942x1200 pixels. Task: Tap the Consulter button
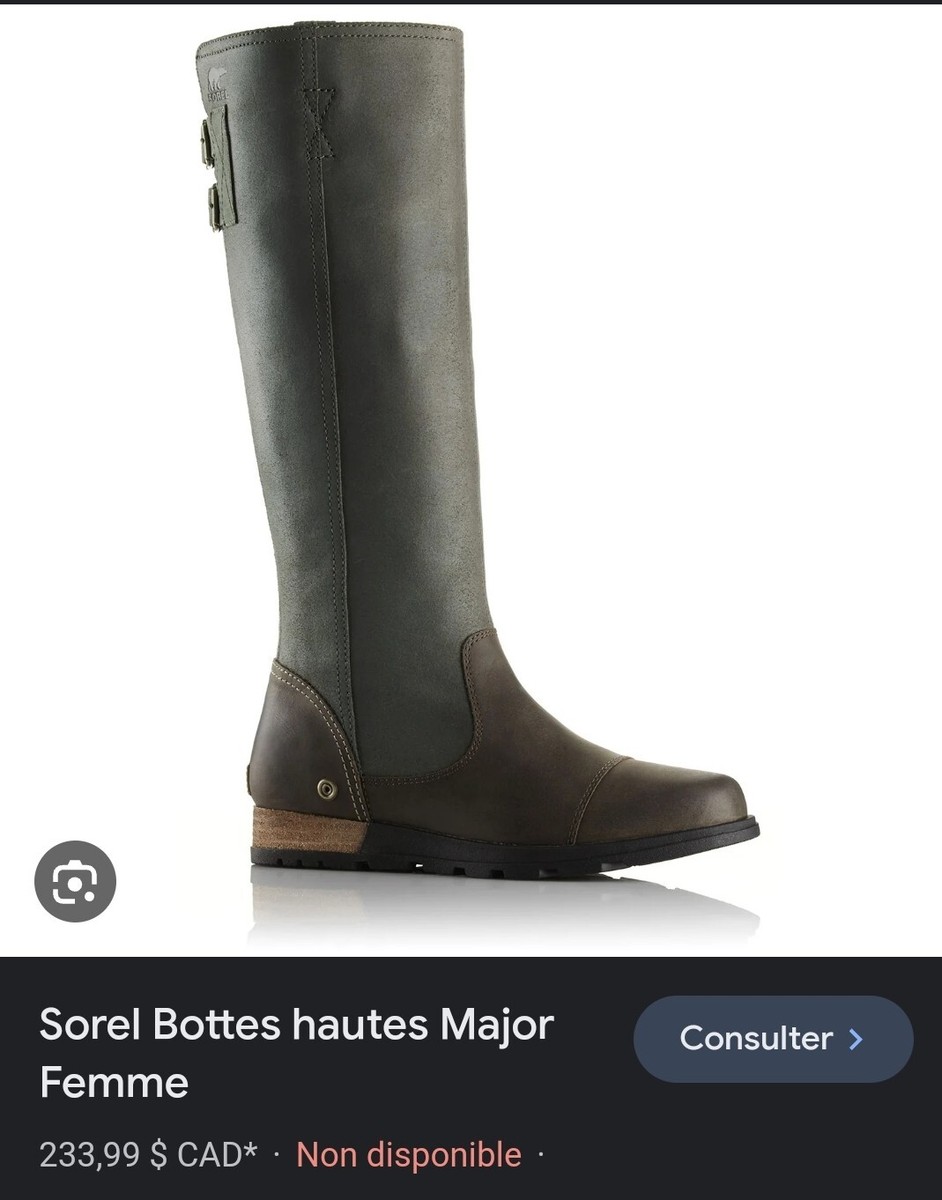pyautogui.click(x=773, y=1038)
